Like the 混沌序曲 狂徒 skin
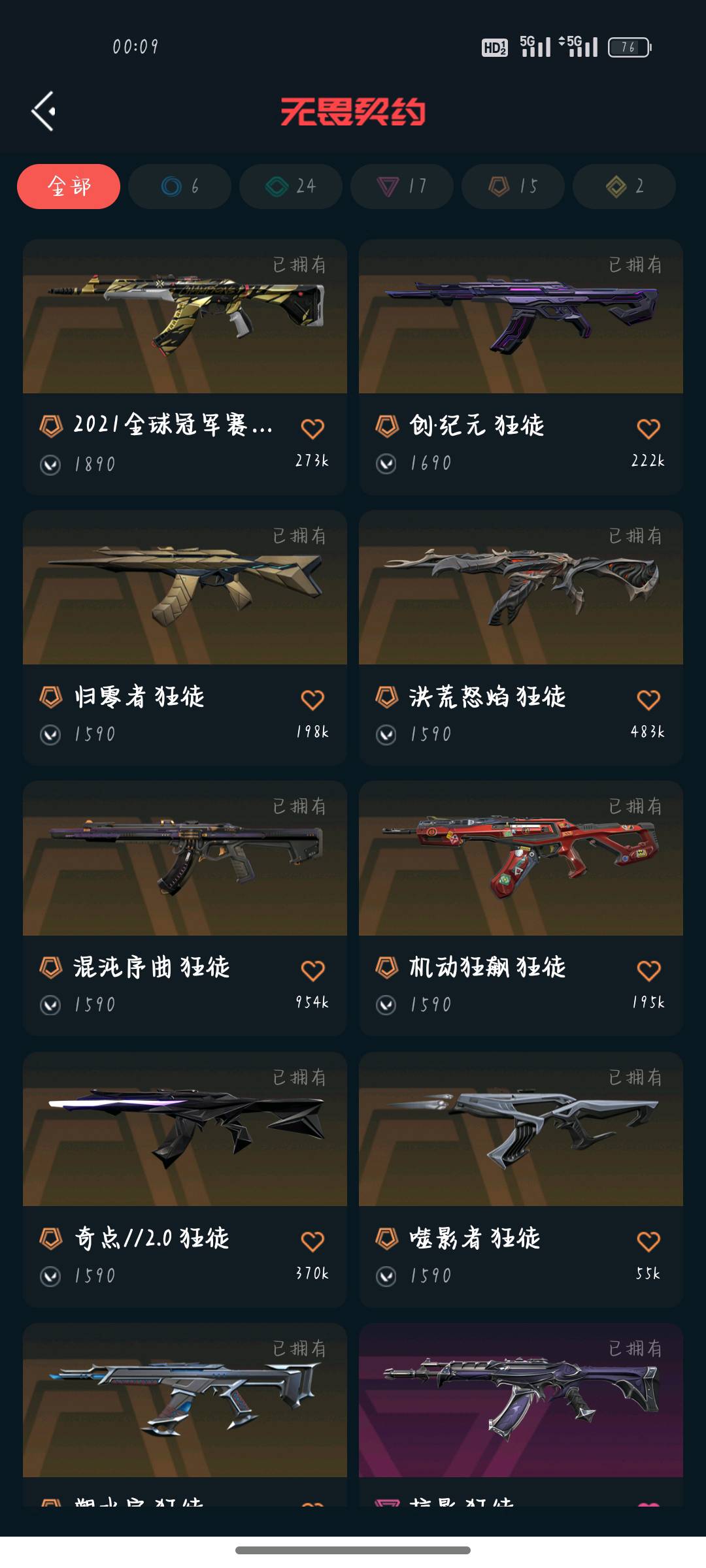 click(x=312, y=971)
